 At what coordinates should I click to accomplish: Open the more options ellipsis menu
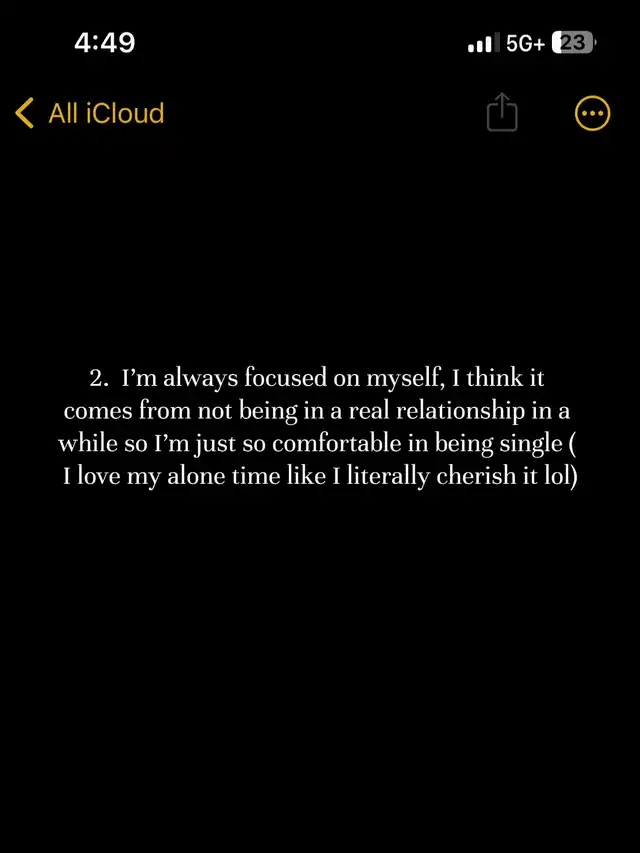coord(593,114)
